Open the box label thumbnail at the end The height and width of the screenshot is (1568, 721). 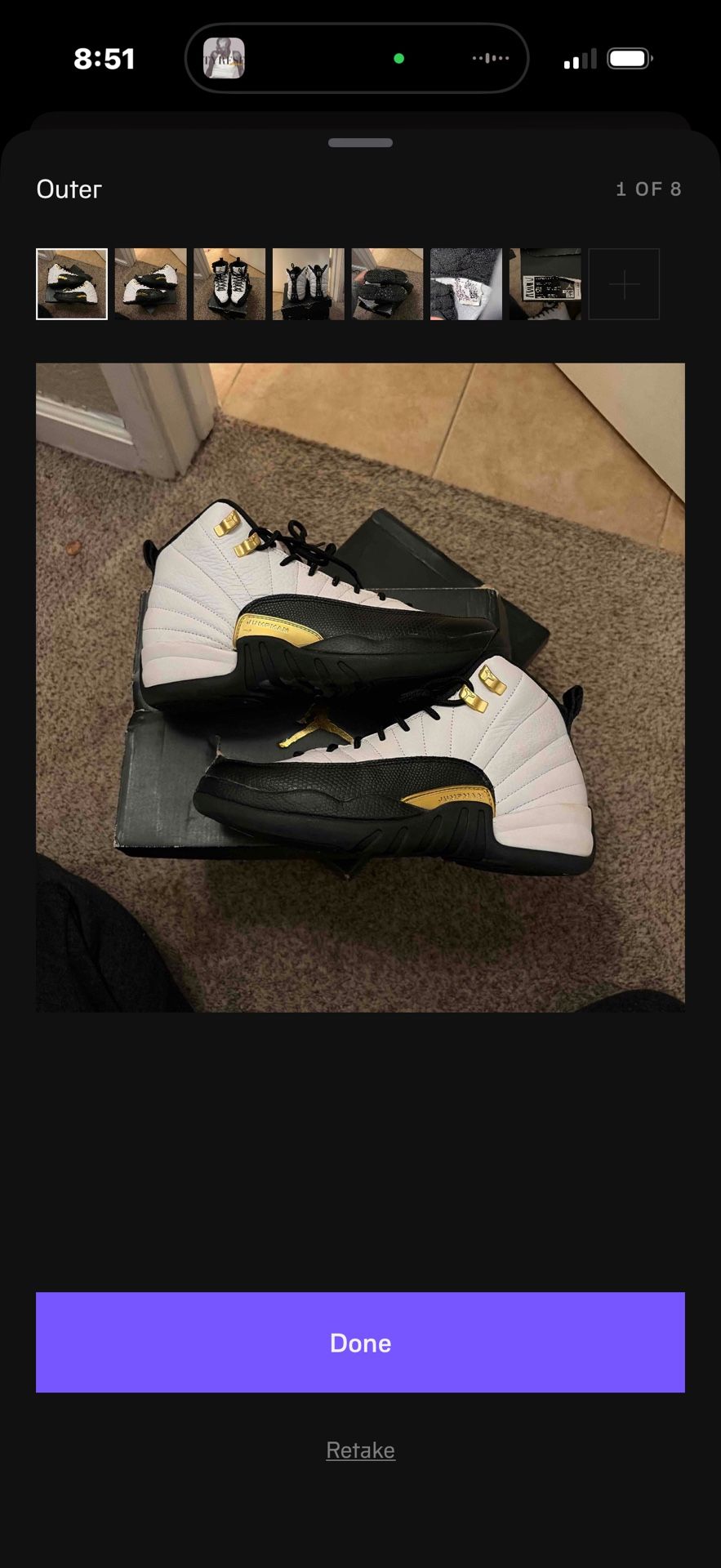545,283
